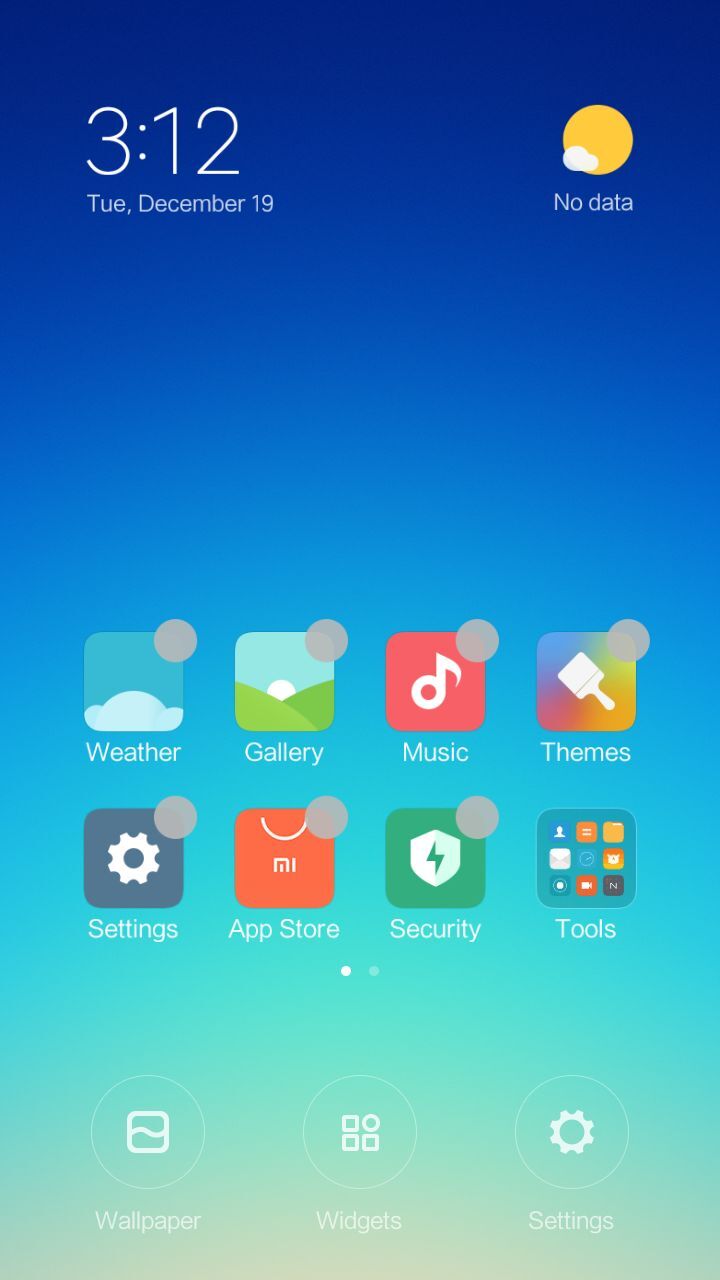Open the Tools folder
This screenshot has width=720, height=1280.
coord(586,857)
